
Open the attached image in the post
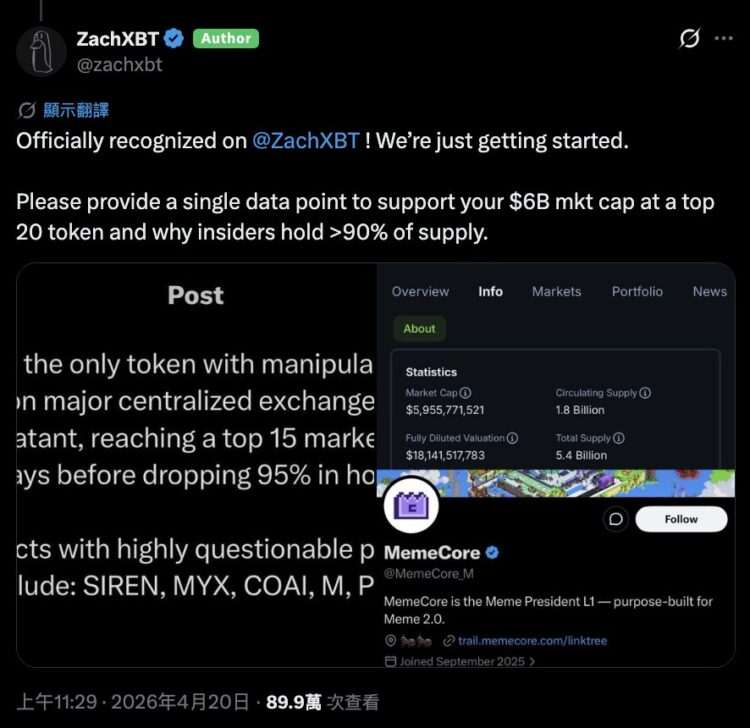[375, 465]
